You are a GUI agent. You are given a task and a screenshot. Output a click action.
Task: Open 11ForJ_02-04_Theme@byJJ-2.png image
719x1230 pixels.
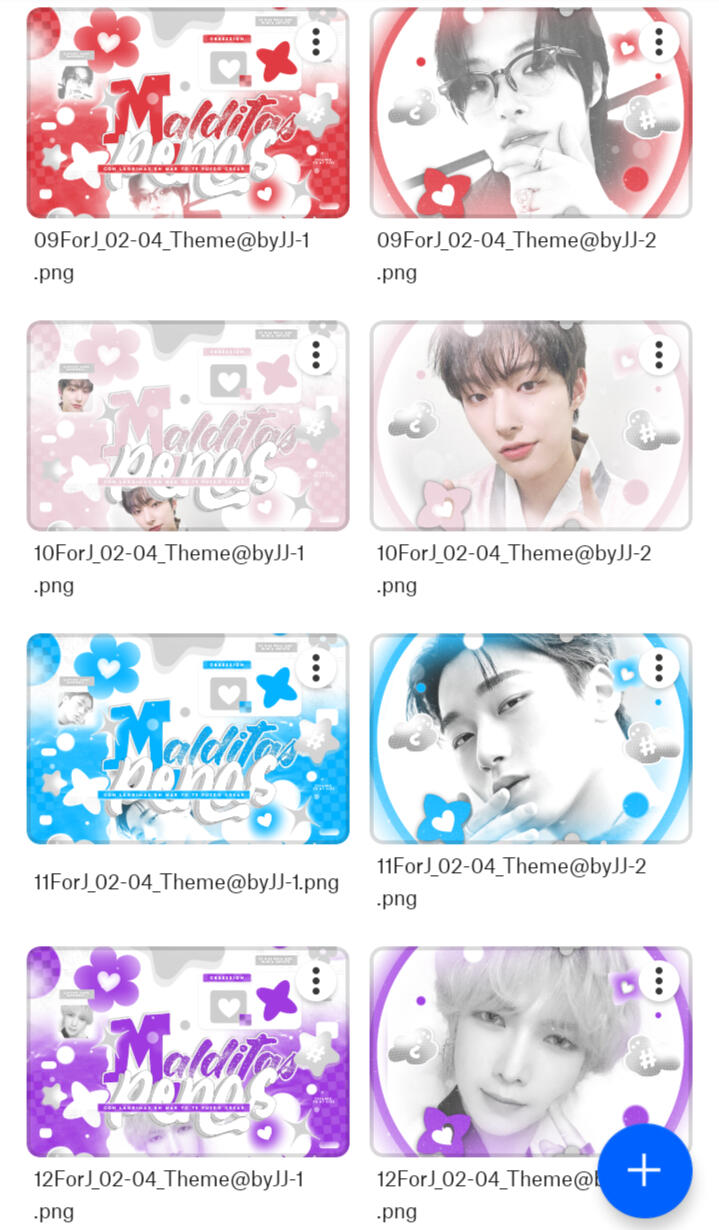[530, 739]
